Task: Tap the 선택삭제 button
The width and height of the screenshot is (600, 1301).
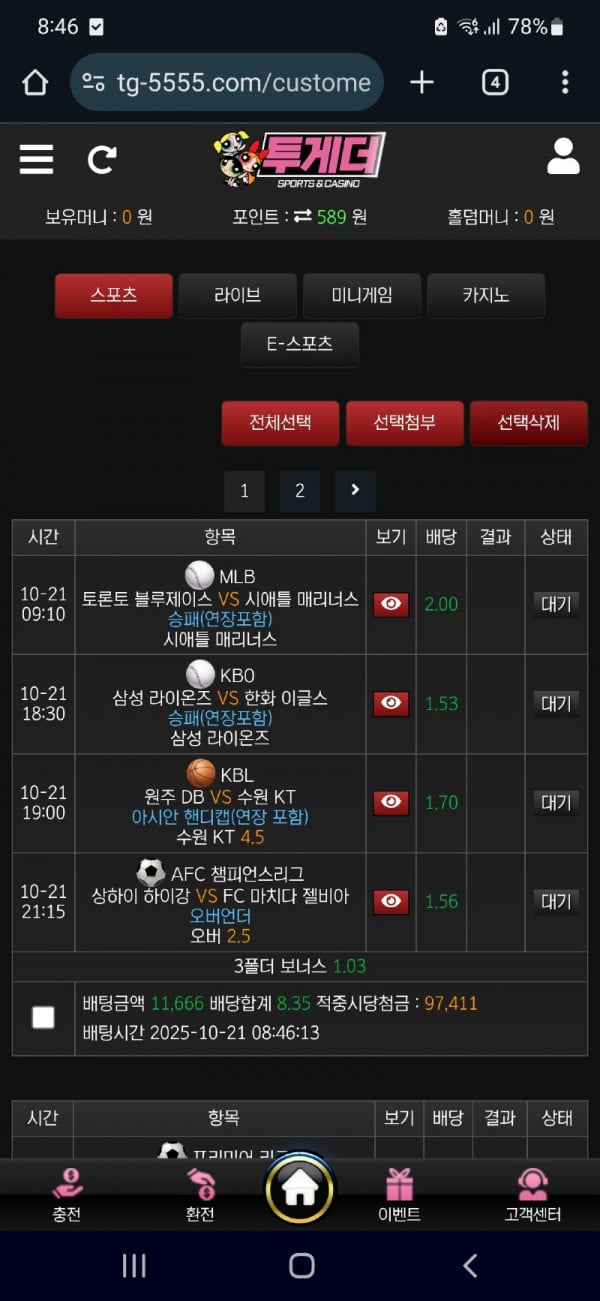Action: (528, 422)
